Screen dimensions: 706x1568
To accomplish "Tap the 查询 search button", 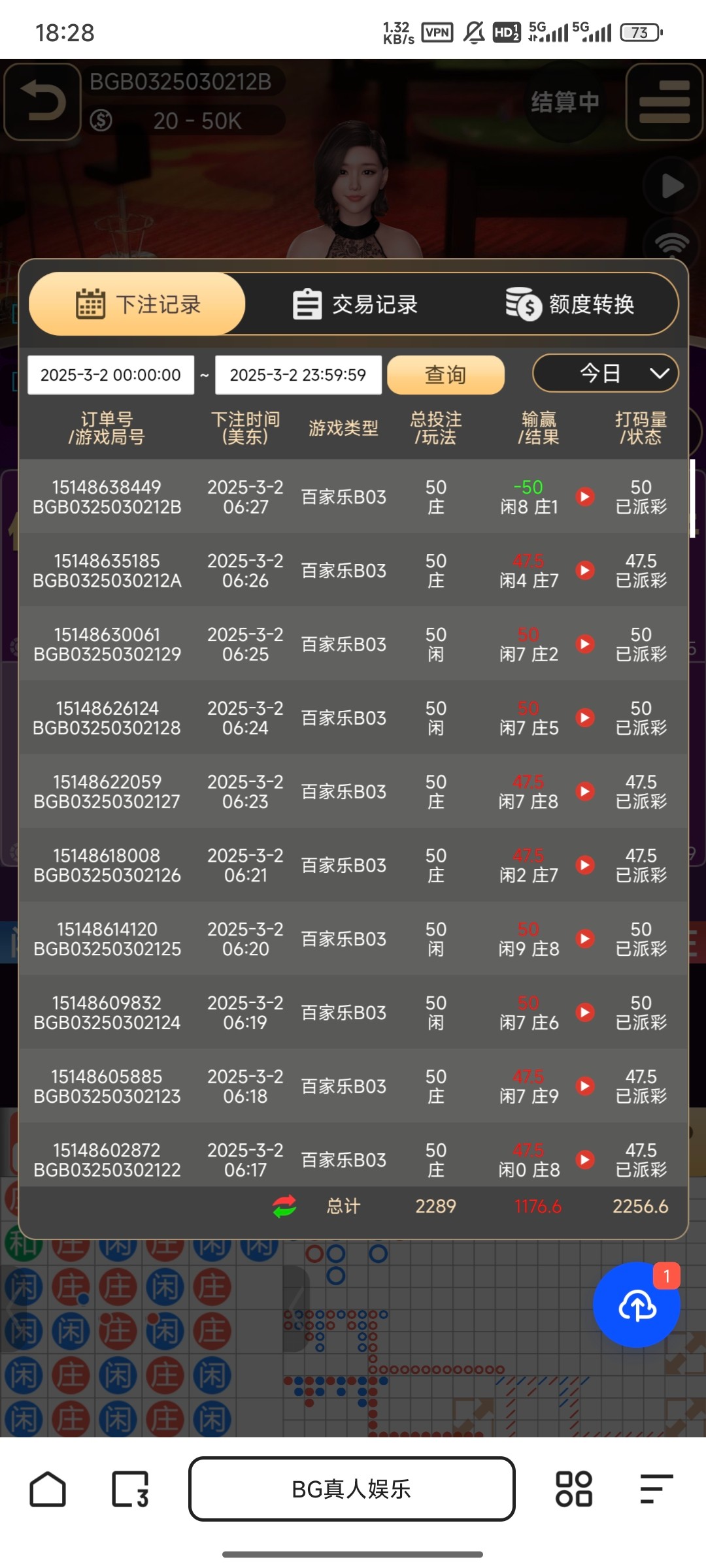I will pyautogui.click(x=445, y=375).
